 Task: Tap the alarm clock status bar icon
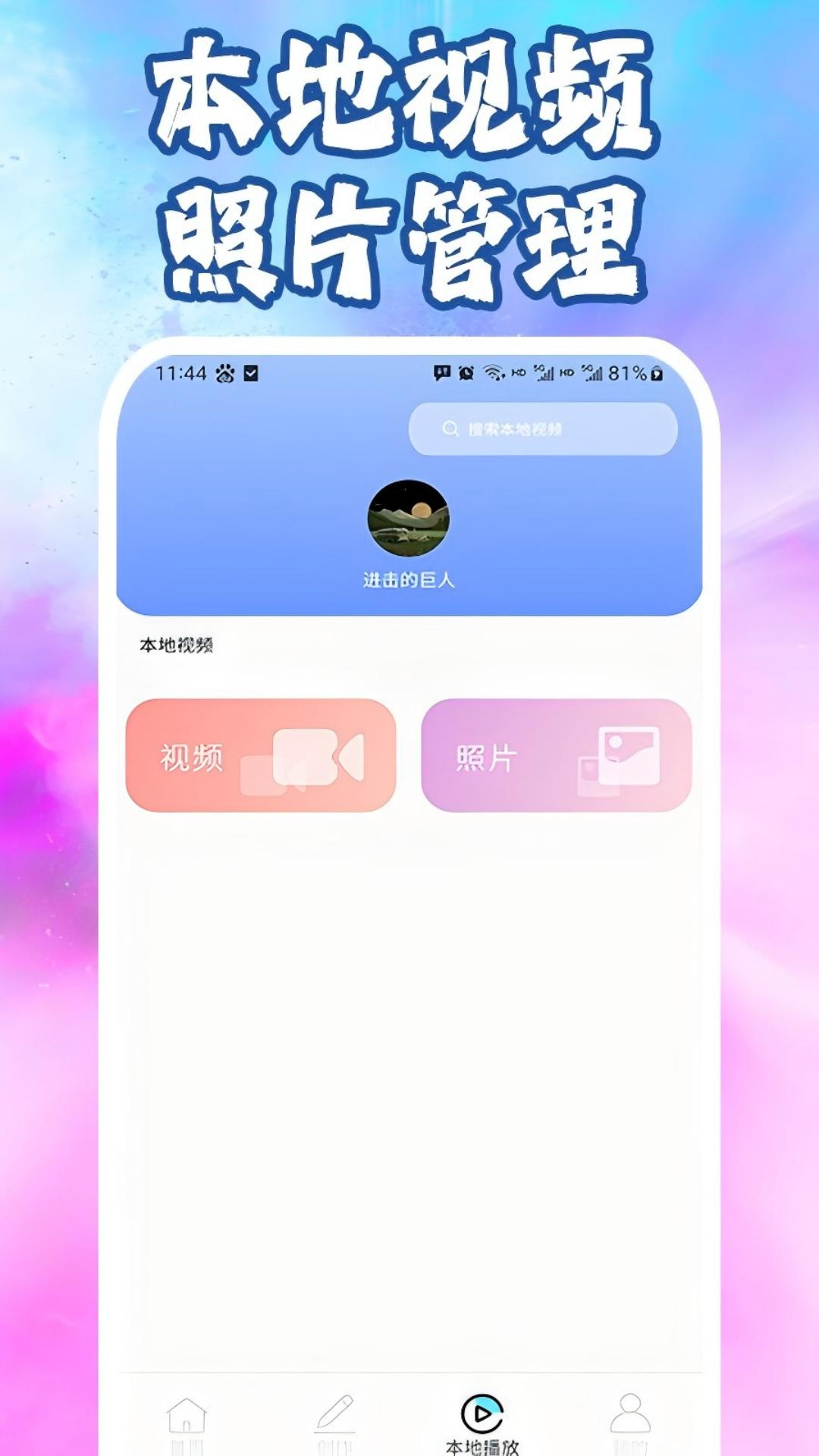pyautogui.click(x=466, y=372)
